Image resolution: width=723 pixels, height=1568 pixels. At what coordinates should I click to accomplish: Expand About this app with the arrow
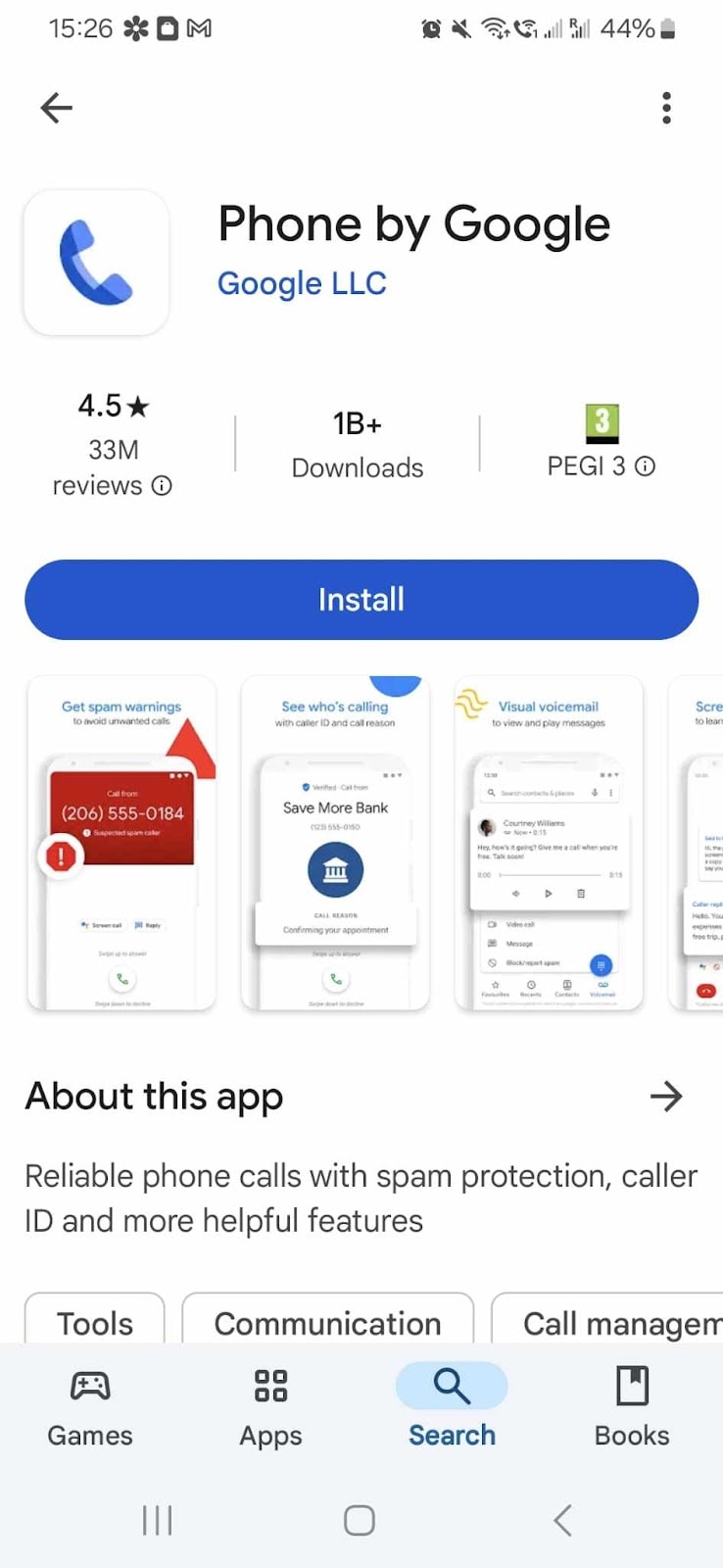point(666,1096)
